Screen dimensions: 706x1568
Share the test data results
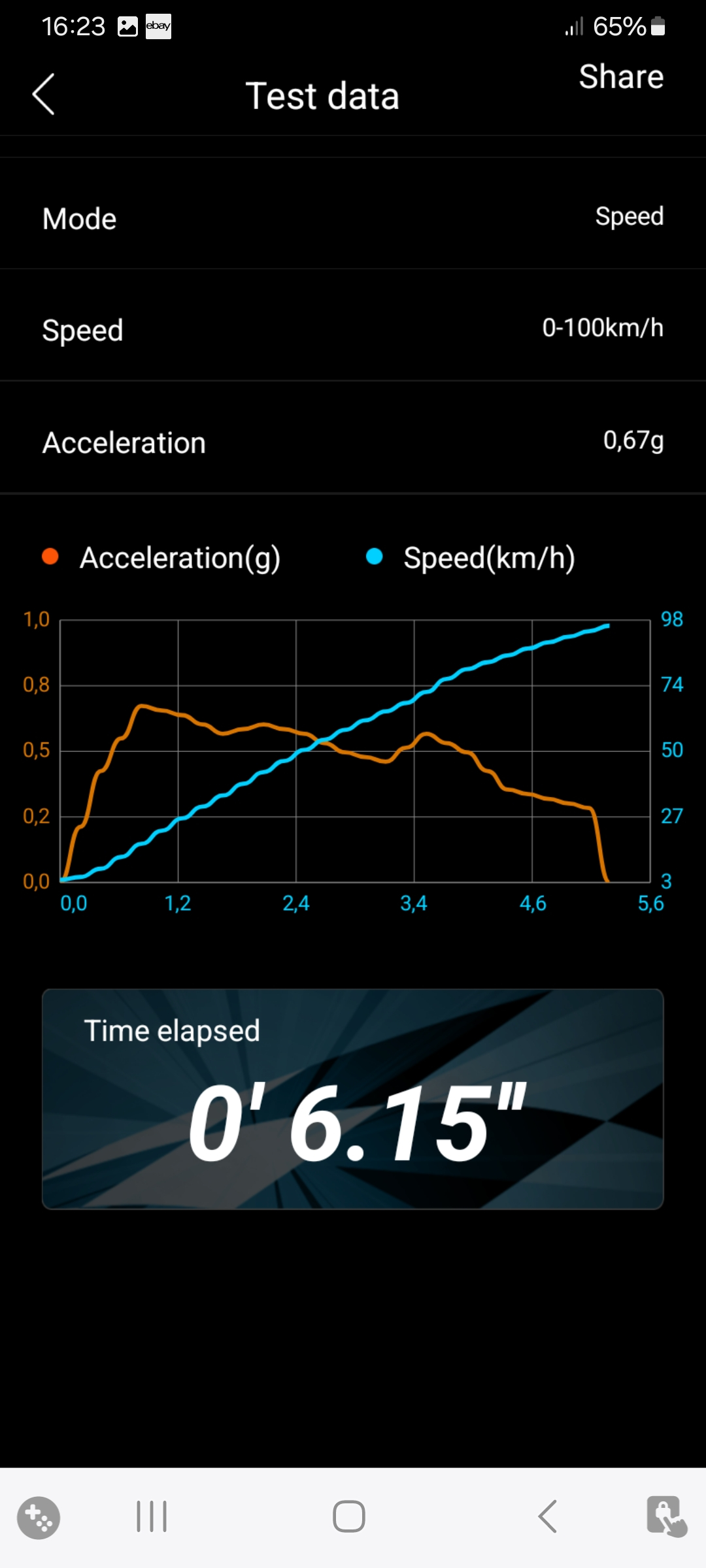pyautogui.click(x=621, y=77)
